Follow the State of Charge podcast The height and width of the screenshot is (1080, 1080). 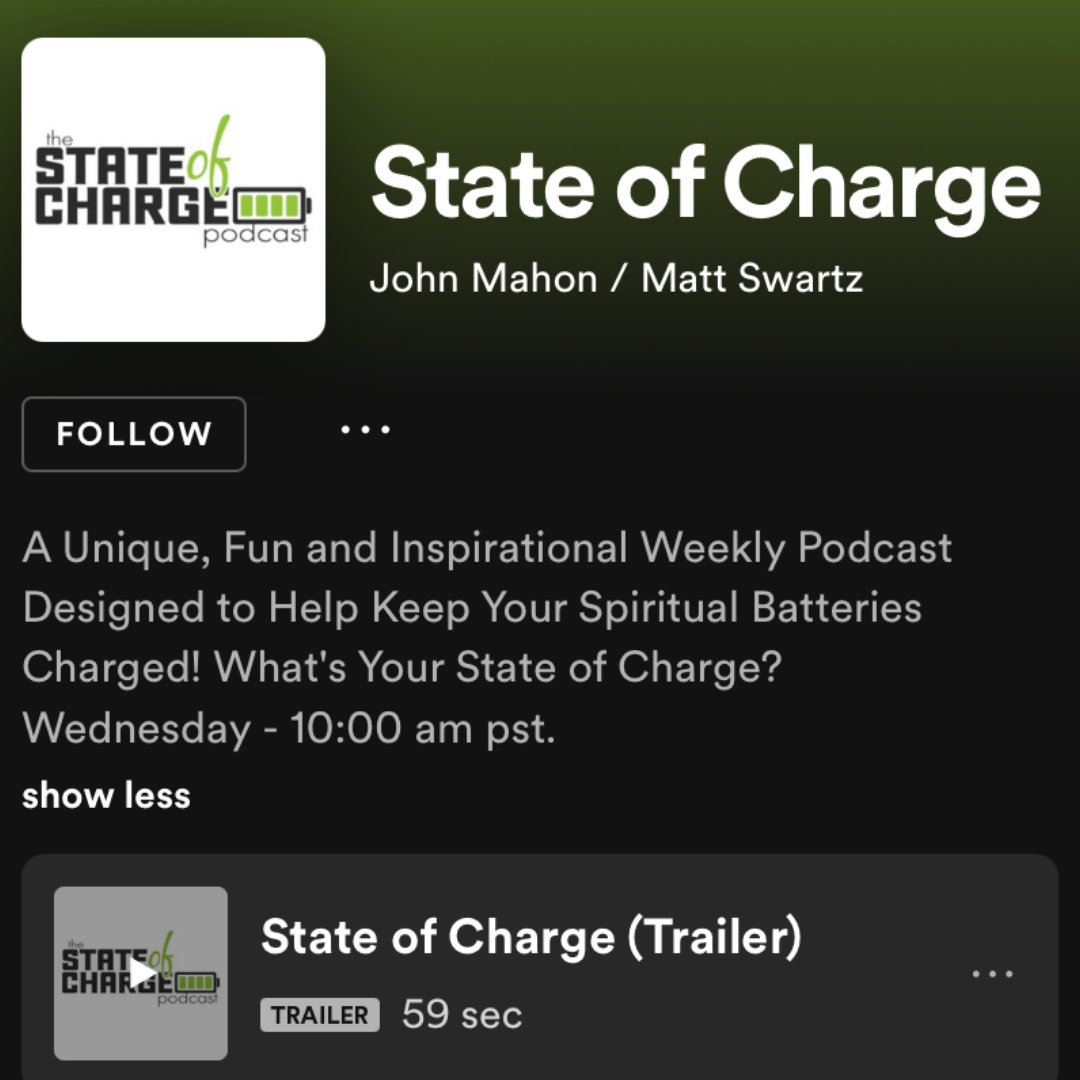[134, 434]
